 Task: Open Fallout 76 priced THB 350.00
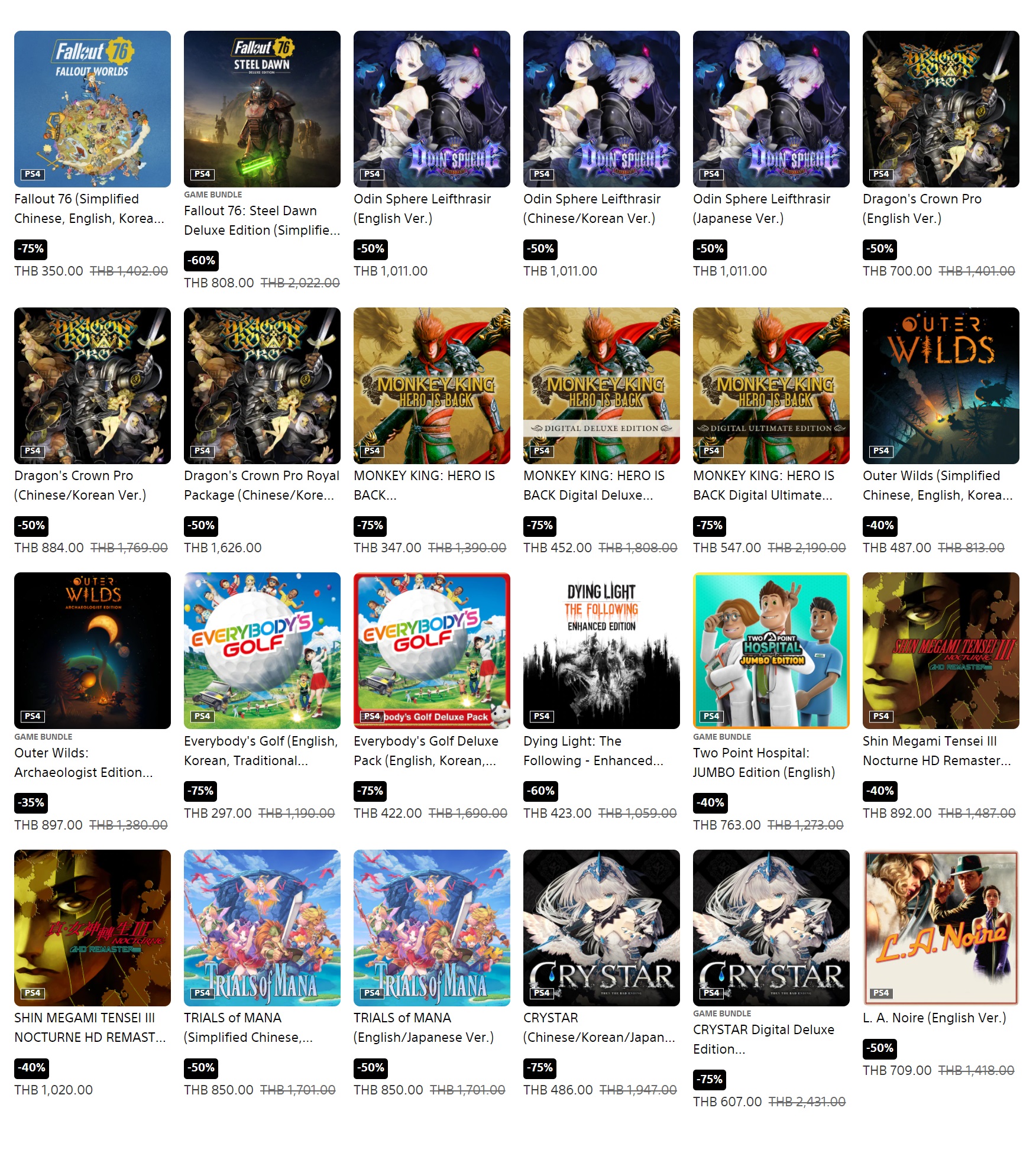tap(92, 109)
